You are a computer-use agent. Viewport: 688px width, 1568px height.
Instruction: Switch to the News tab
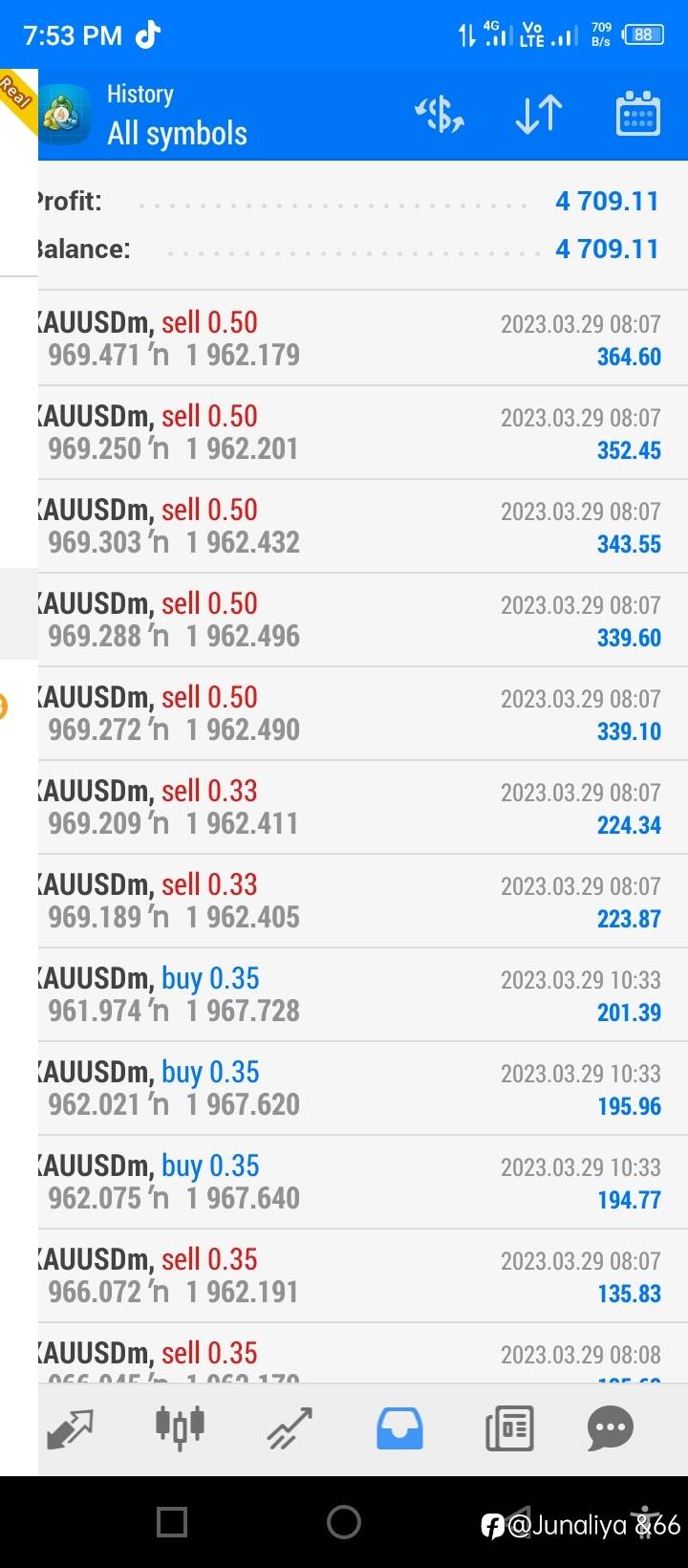click(x=508, y=1429)
